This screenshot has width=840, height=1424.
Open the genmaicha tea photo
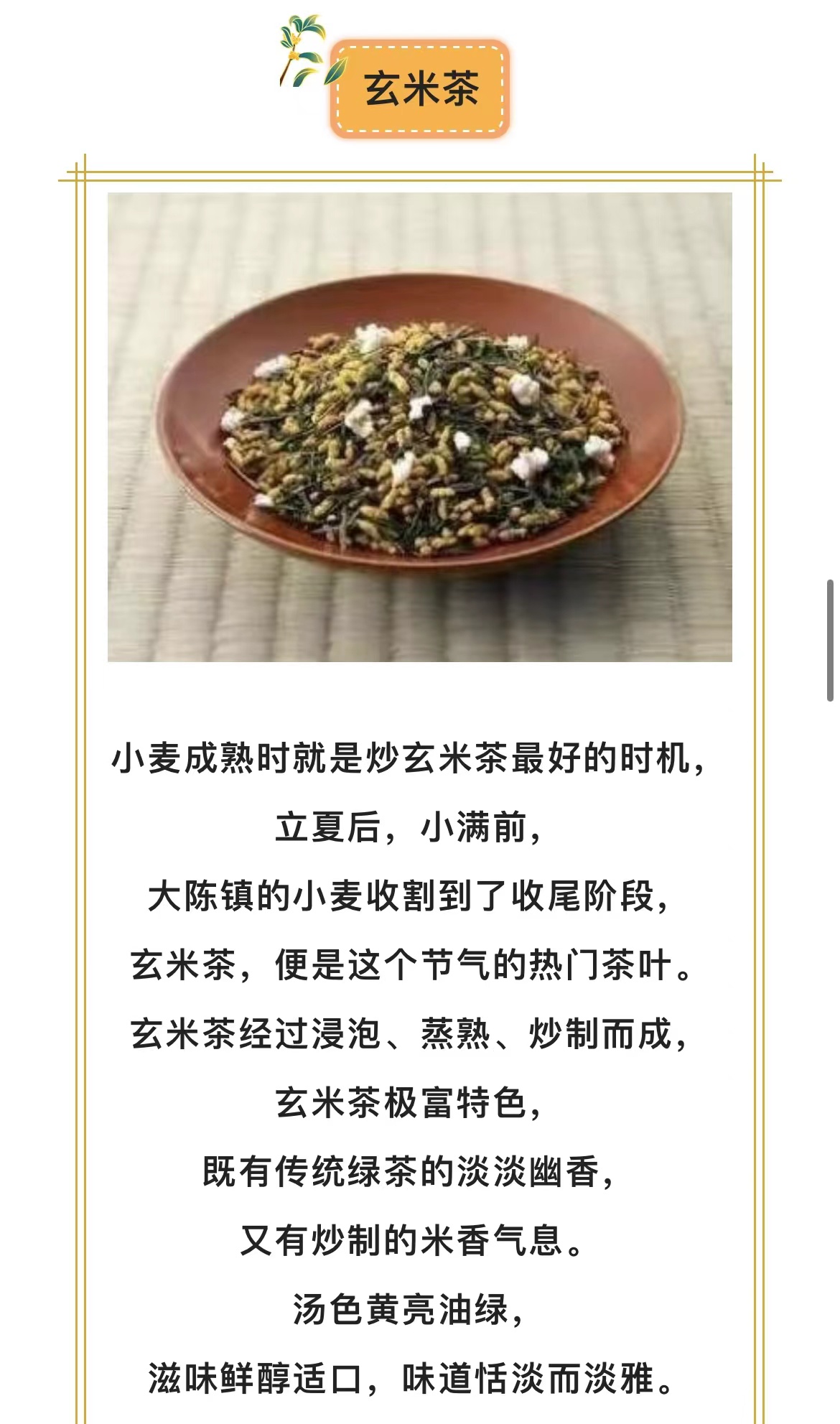coord(420,427)
